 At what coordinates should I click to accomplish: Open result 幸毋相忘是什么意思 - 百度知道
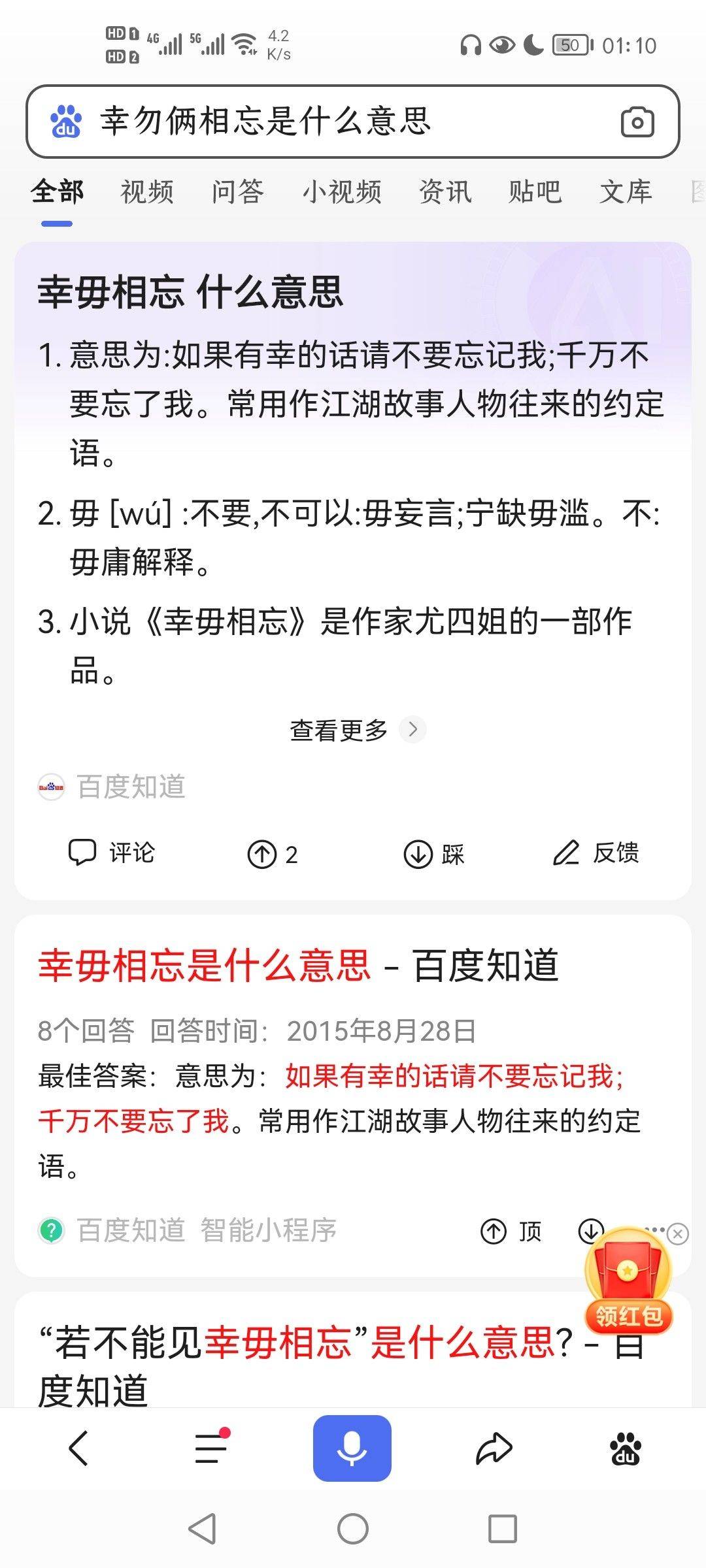[298, 966]
